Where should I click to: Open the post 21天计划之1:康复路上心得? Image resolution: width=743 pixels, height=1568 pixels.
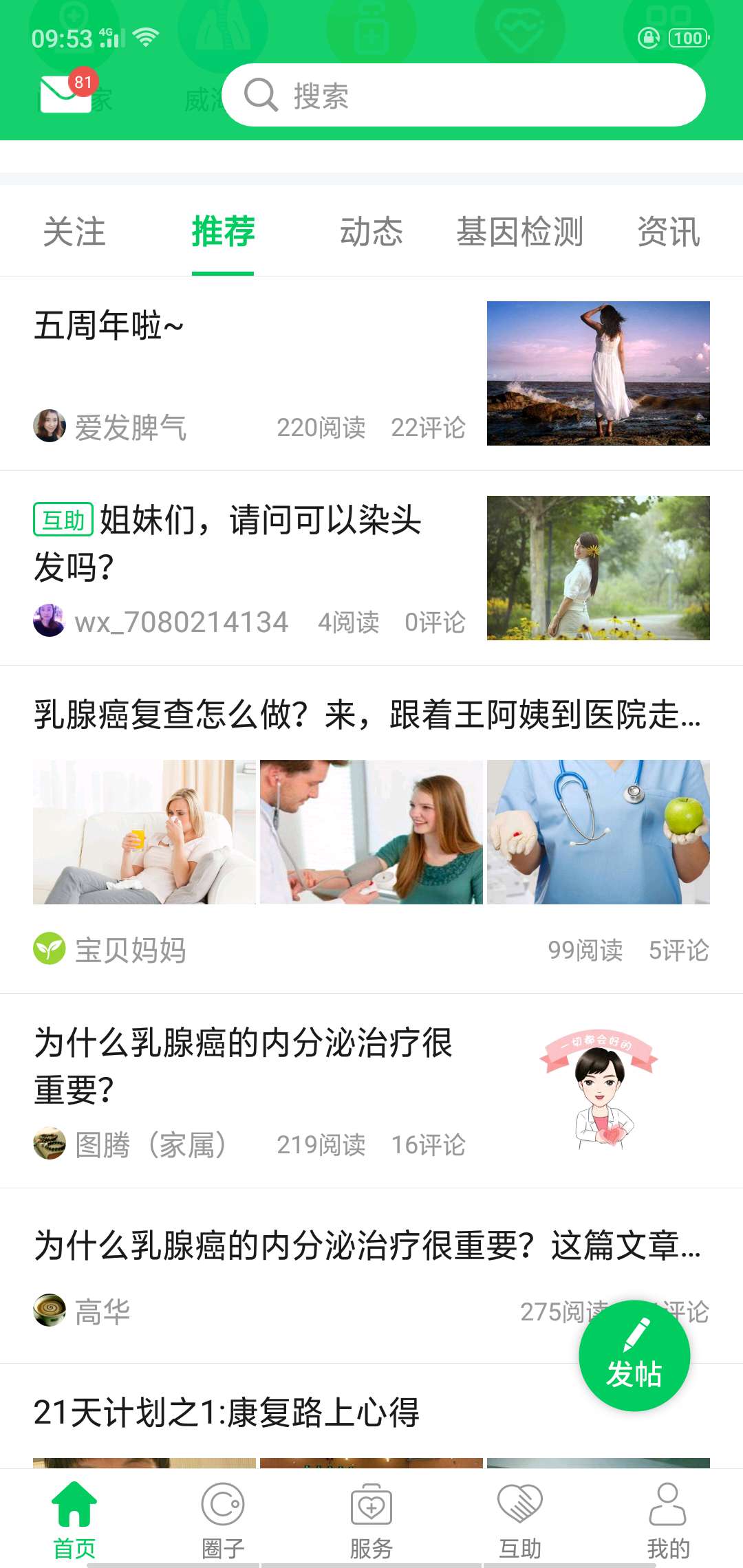point(227,1413)
